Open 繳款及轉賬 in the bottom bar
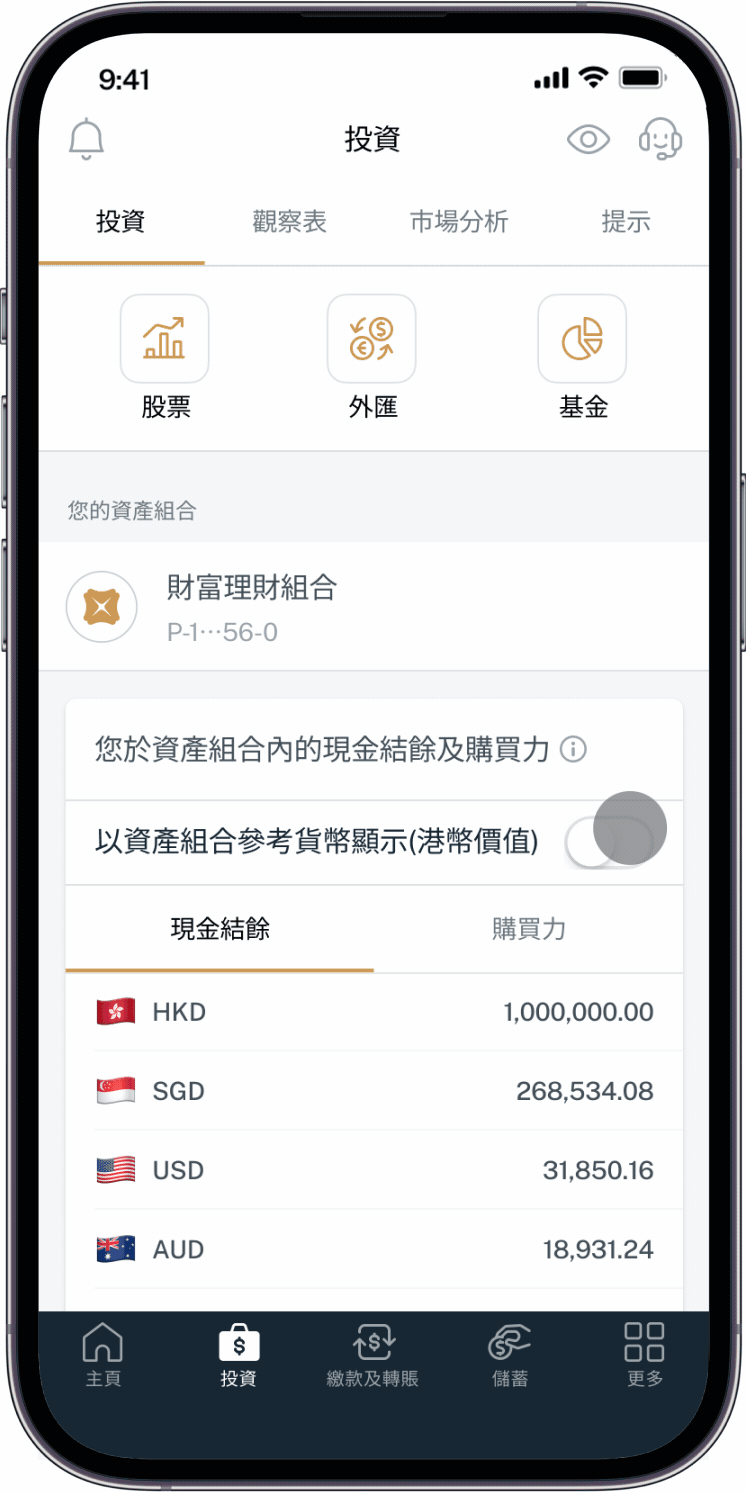746x1492 pixels. pyautogui.click(x=372, y=1354)
